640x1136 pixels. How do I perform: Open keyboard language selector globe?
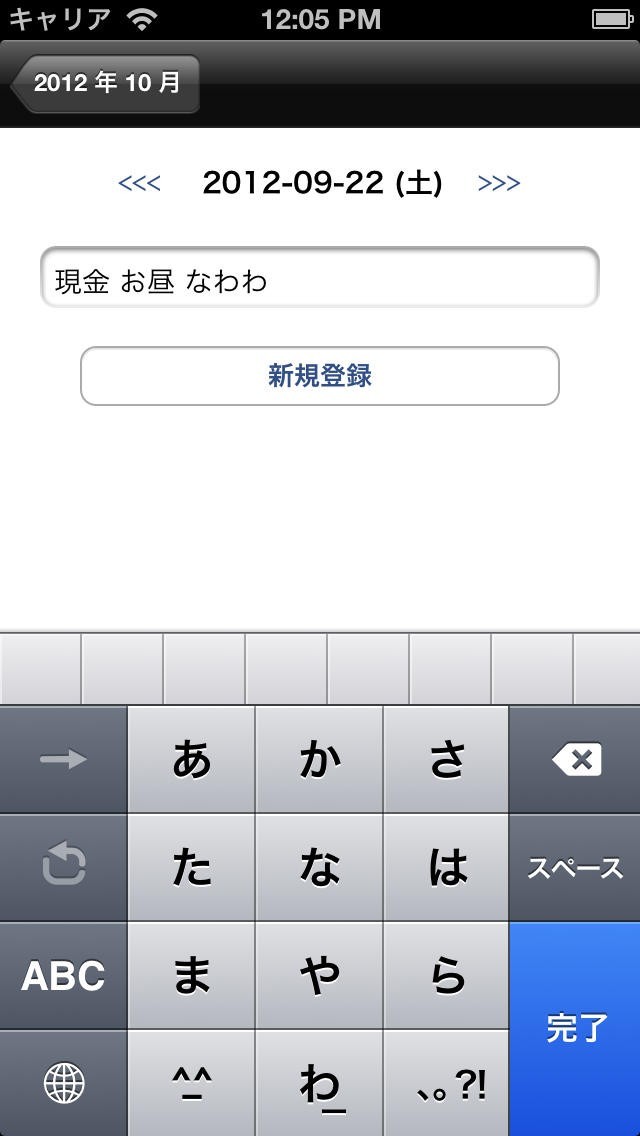[x=63, y=1083]
